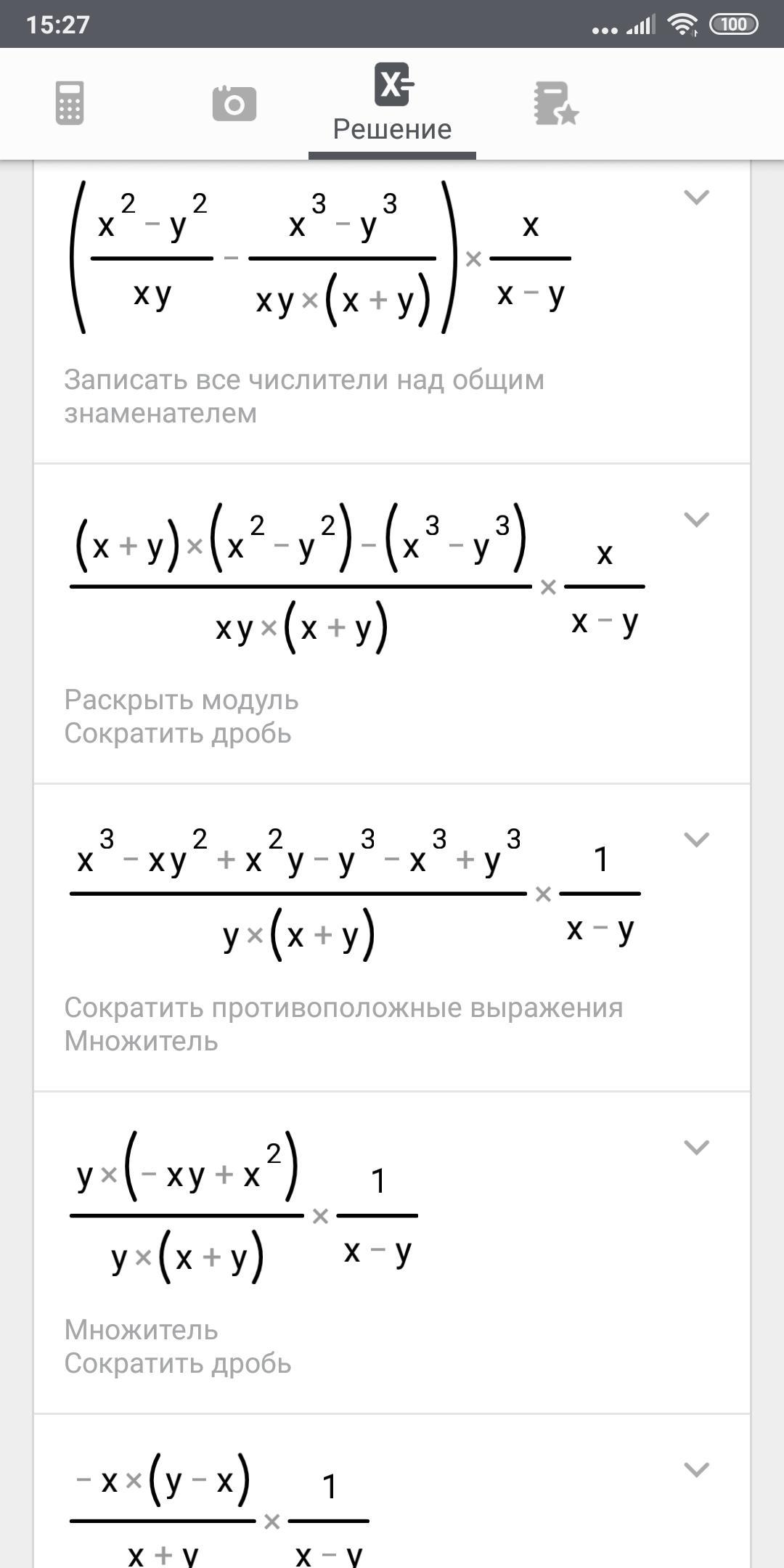This screenshot has height=1568, width=784.
Task: Expand step 'Множитель Сократить дробь'
Action: [696, 1147]
